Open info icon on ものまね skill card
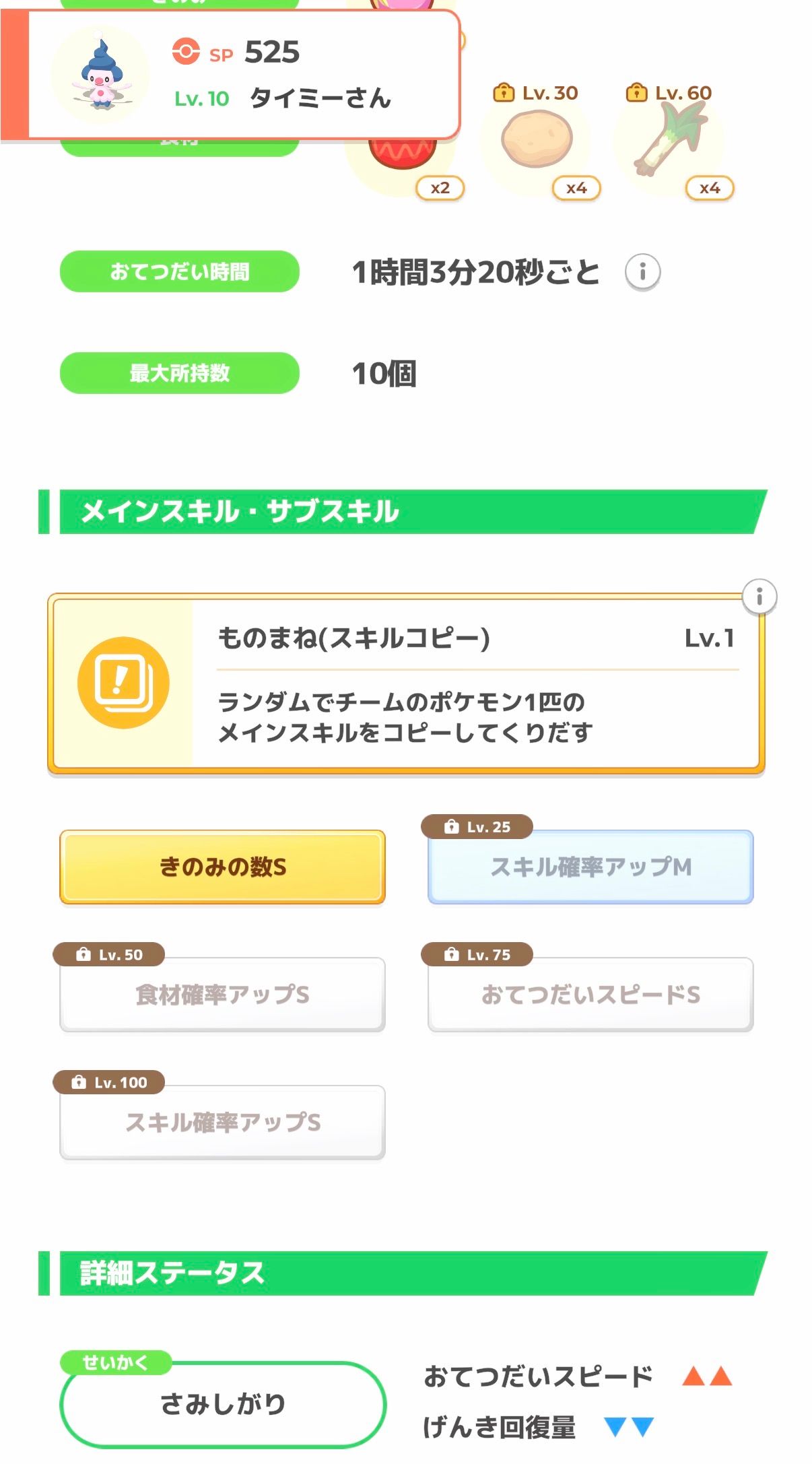The image size is (812, 1464). click(x=759, y=597)
